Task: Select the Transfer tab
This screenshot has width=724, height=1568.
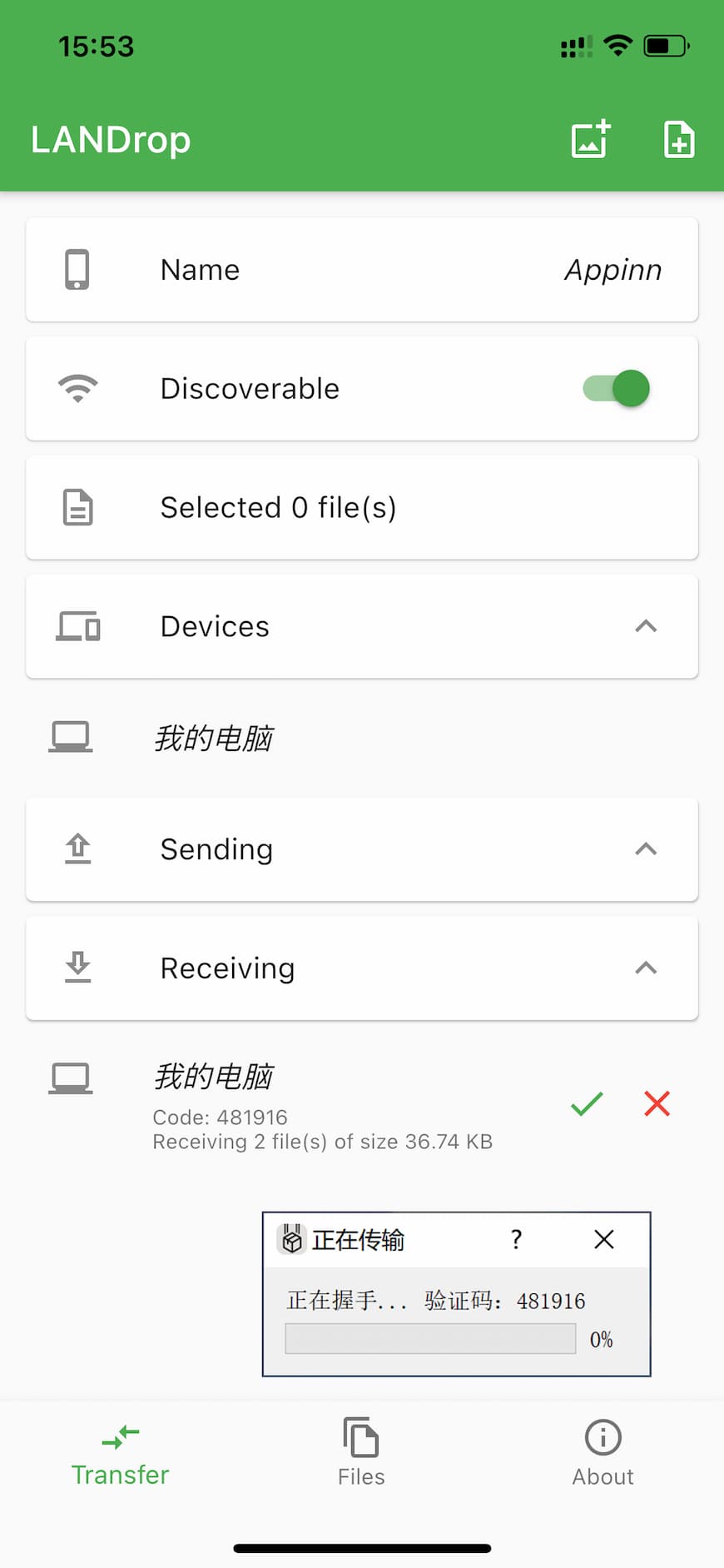Action: (x=120, y=1452)
